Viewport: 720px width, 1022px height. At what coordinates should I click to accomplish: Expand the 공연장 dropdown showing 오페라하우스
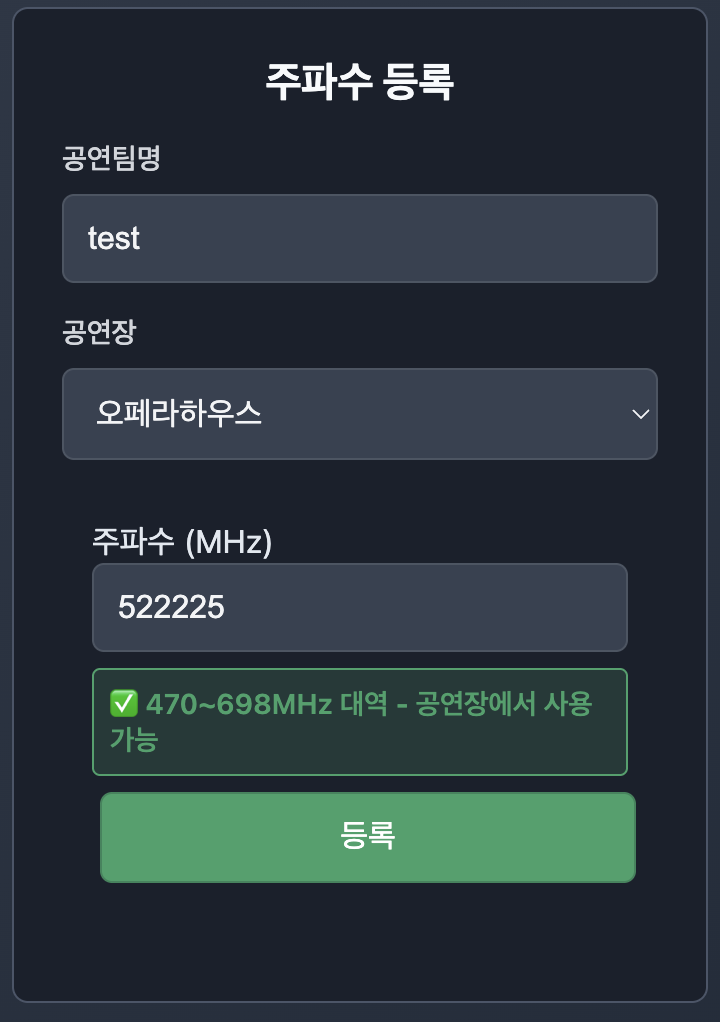[359, 414]
